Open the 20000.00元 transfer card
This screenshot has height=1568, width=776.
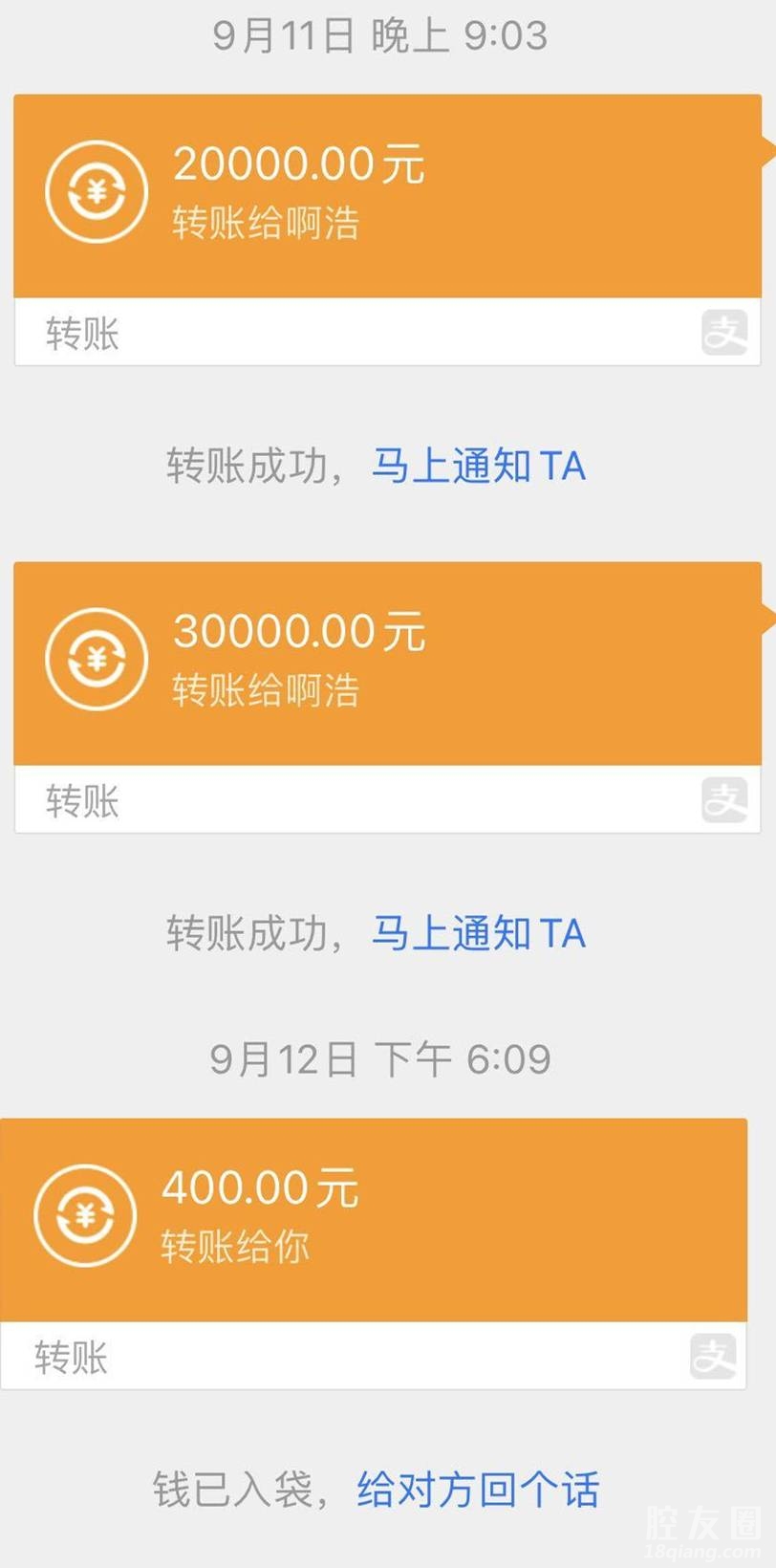click(x=387, y=196)
